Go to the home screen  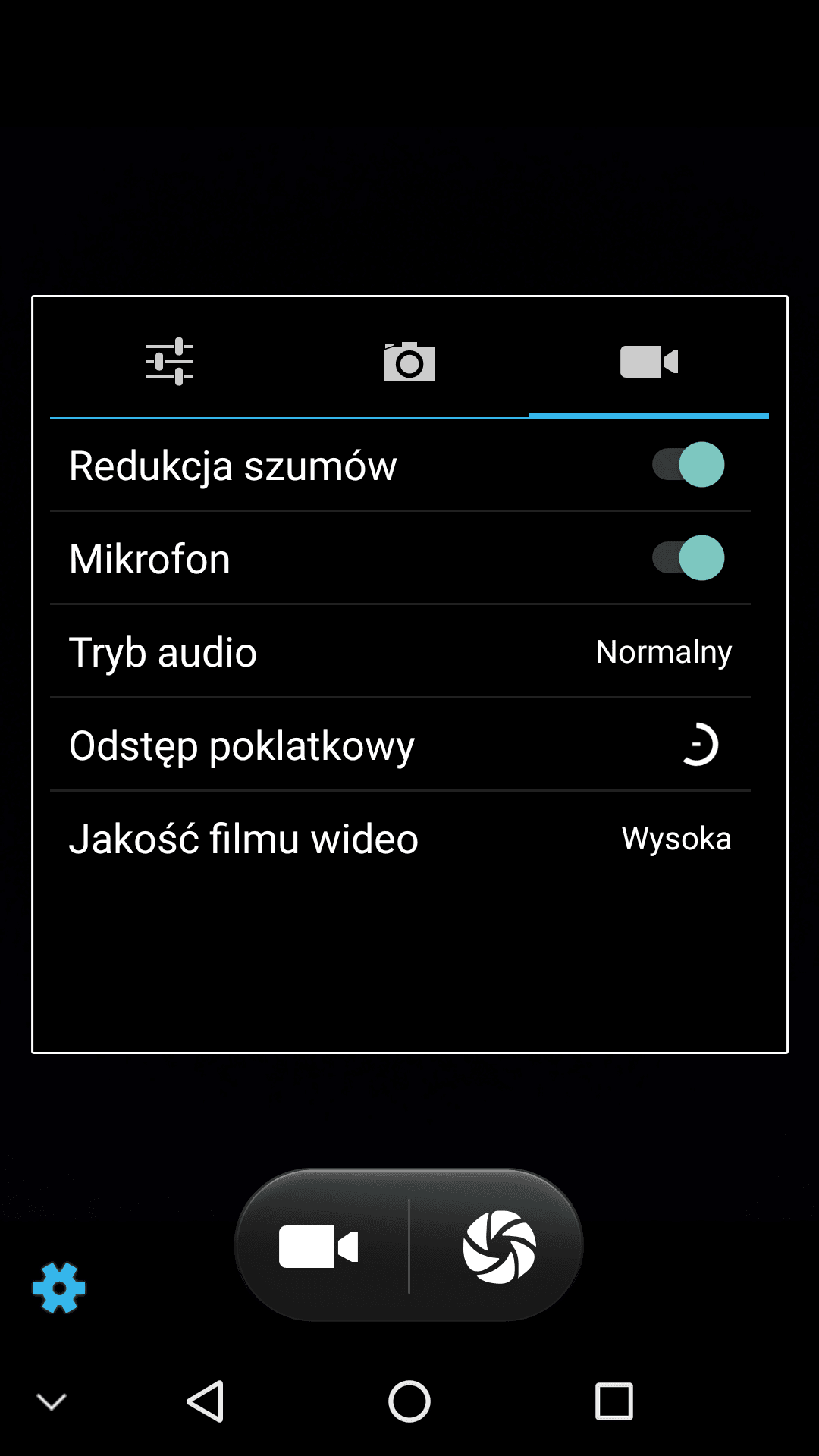click(409, 1401)
